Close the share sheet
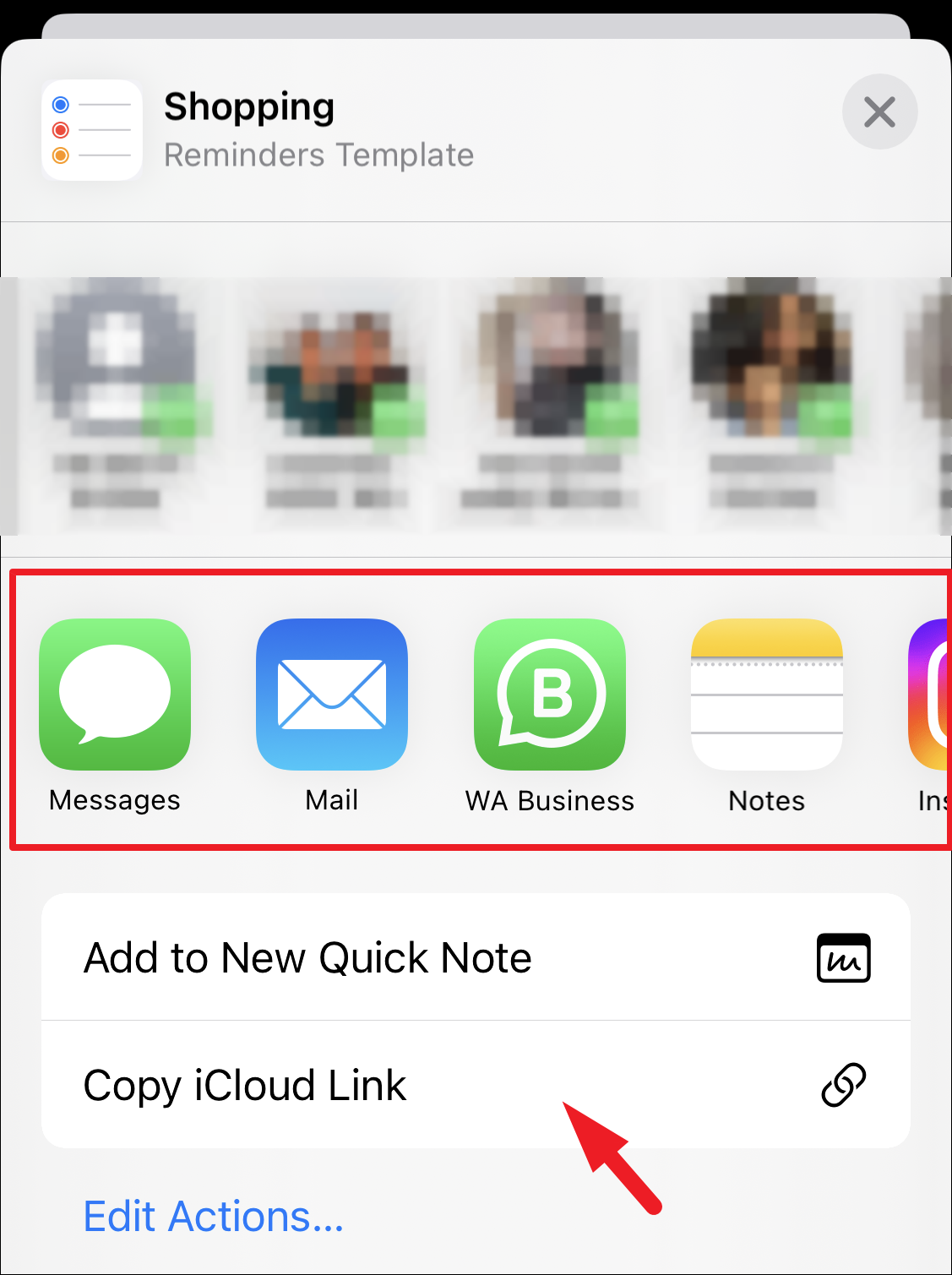The width and height of the screenshot is (952, 1275). coord(879,112)
